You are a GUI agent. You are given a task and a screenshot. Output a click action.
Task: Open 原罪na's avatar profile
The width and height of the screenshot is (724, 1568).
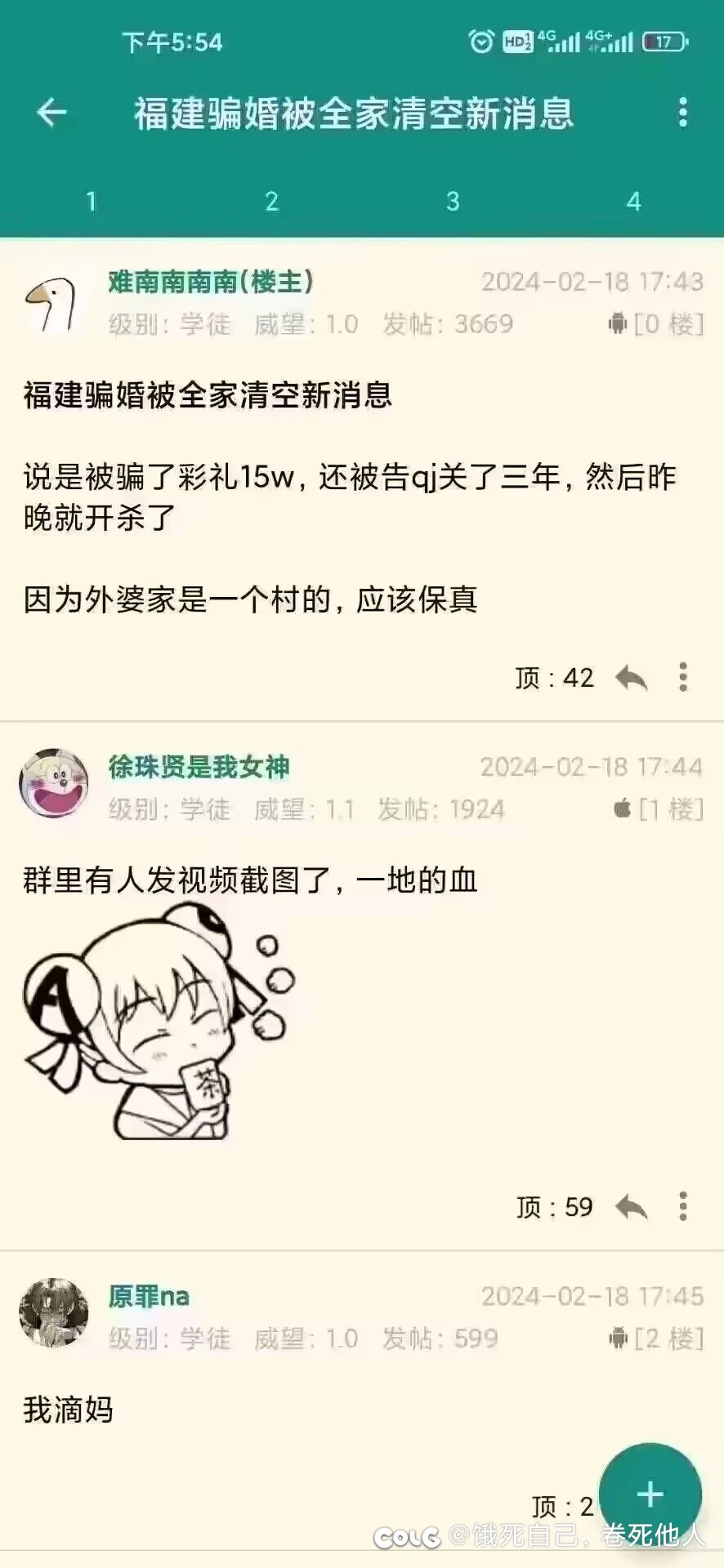[53, 1312]
